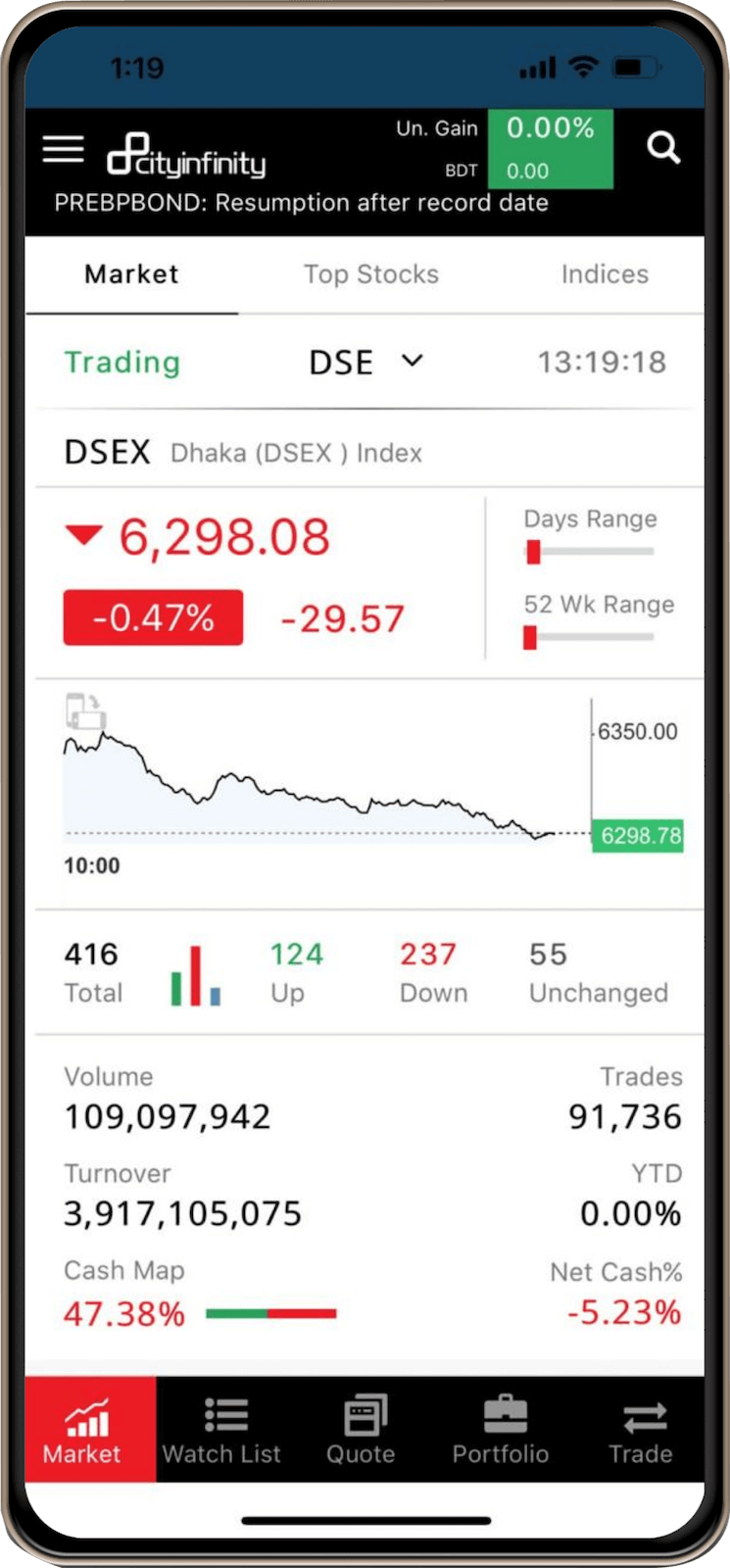Rotate the chart to landscape view
This screenshot has height=1568, width=730.
point(85,711)
